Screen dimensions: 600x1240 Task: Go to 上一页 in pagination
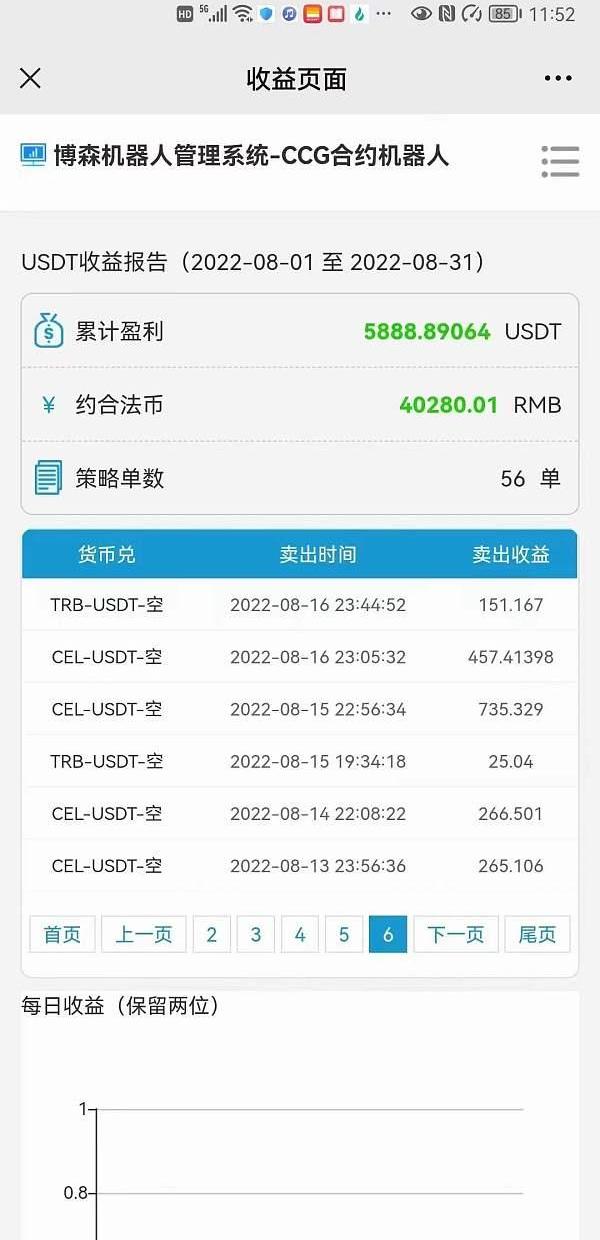point(144,934)
